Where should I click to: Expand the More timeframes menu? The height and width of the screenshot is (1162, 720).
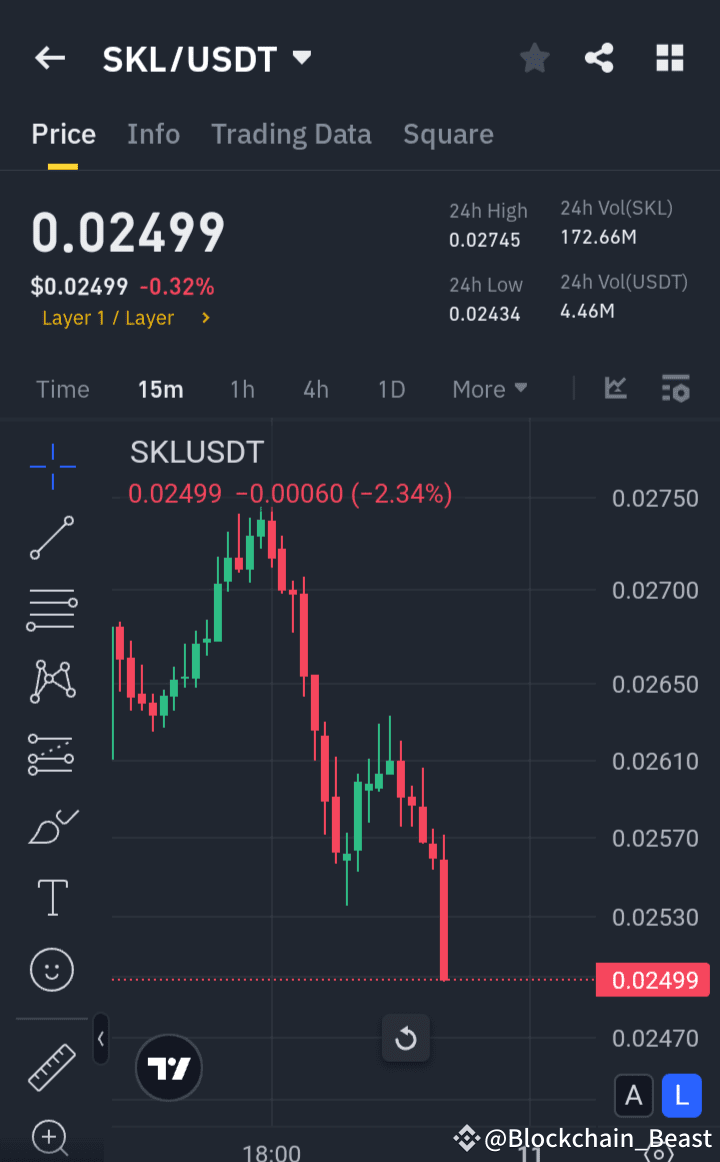click(489, 389)
